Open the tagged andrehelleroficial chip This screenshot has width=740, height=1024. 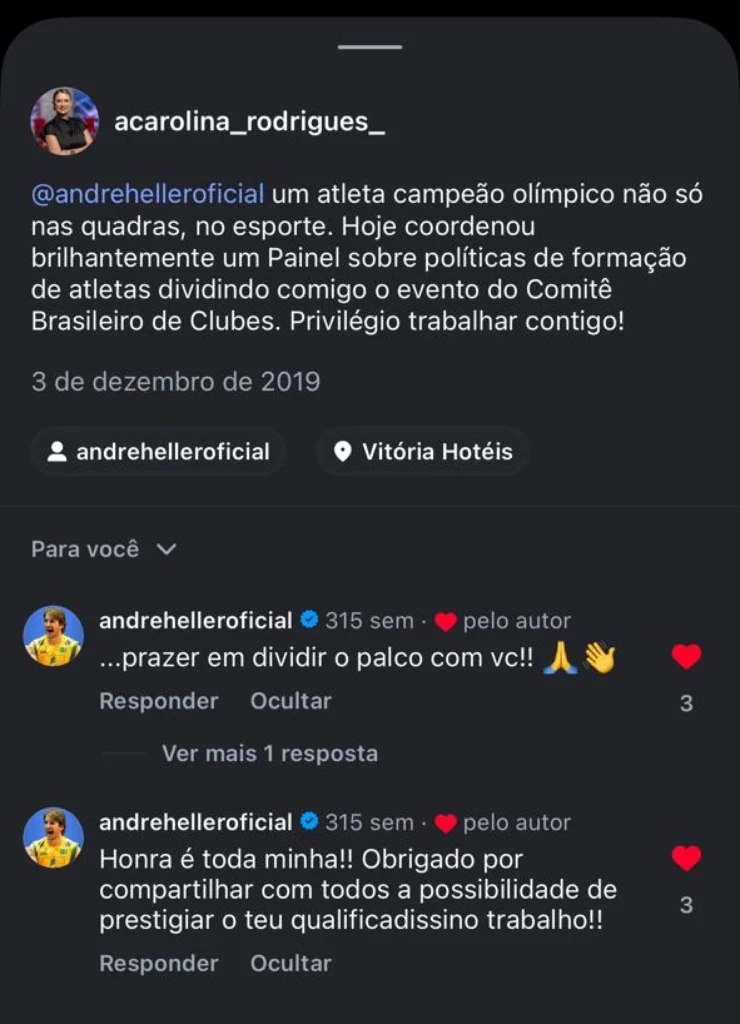coord(158,452)
